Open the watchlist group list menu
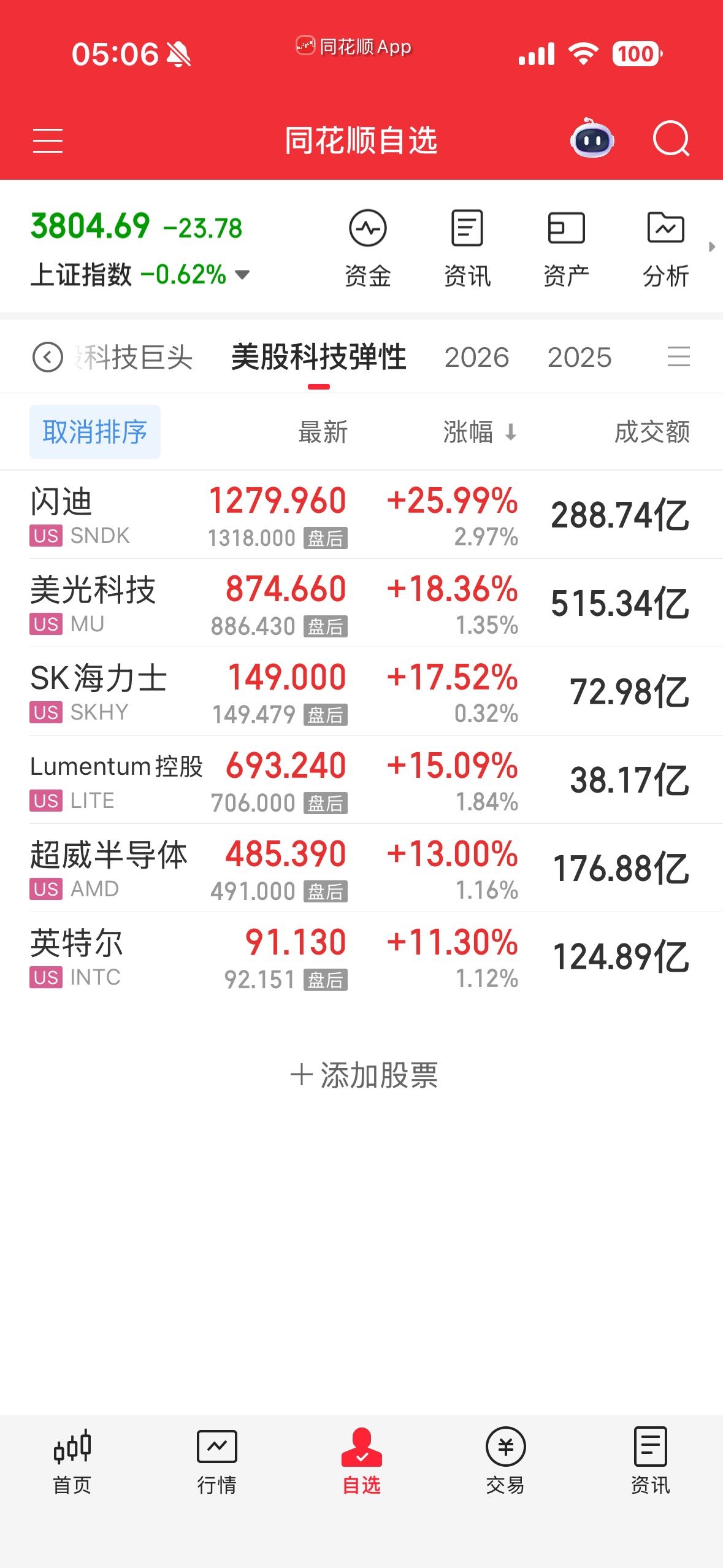Screen dimensions: 723x1568 click(679, 356)
